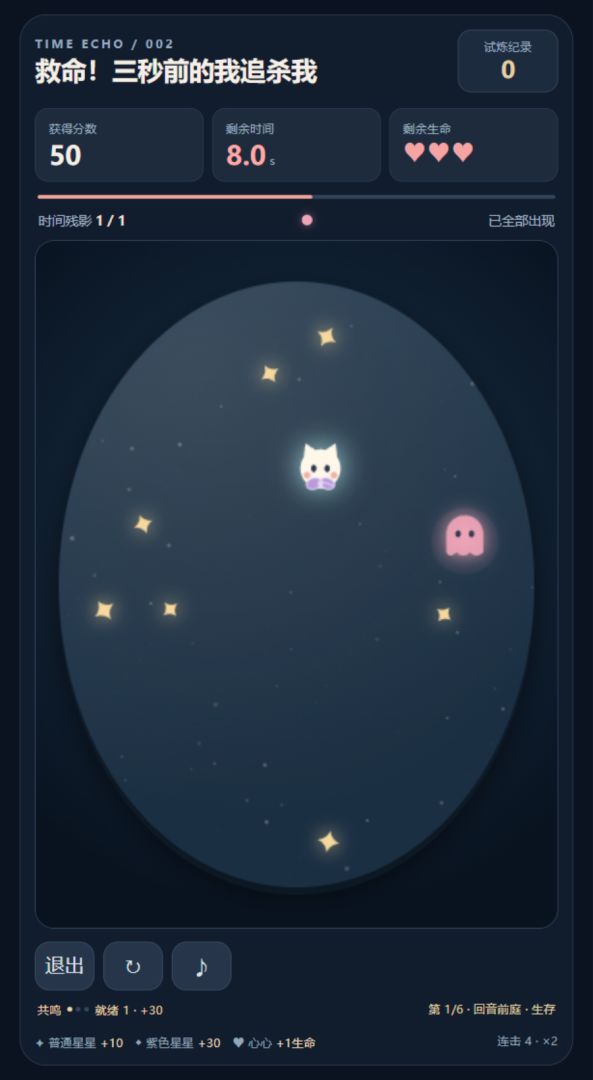
Task: Open the 试炼纪录 record card
Action: pyautogui.click(x=508, y=61)
